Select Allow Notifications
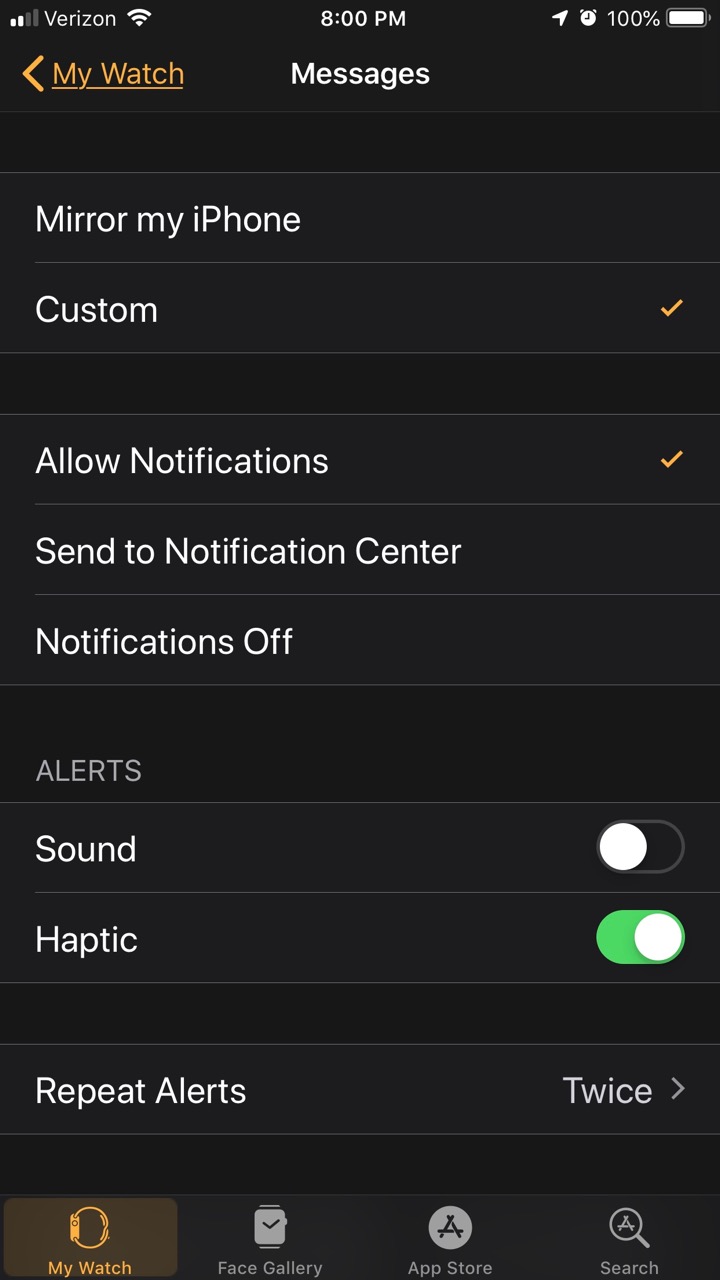 [x=360, y=460]
